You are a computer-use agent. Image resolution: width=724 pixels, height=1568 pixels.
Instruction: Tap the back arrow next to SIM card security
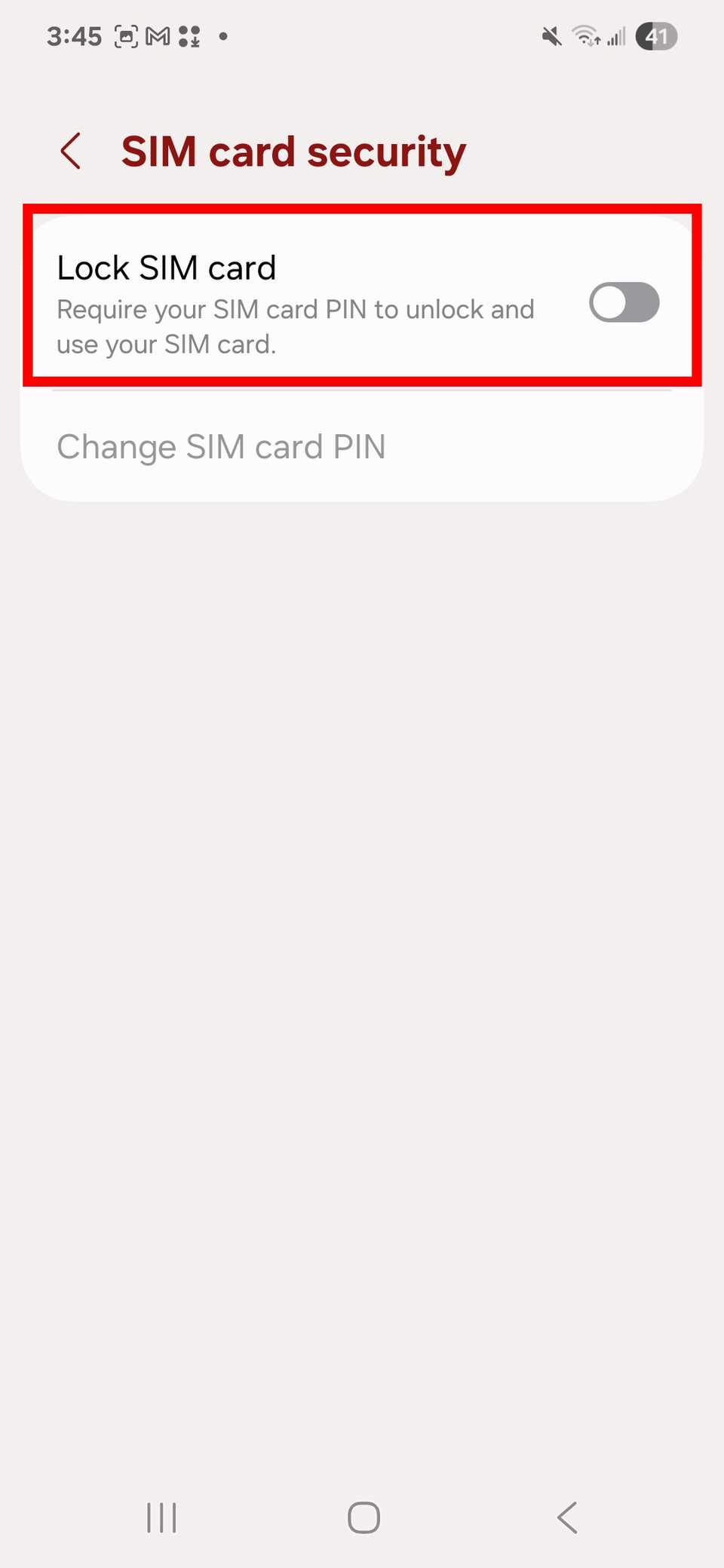pyautogui.click(x=71, y=151)
